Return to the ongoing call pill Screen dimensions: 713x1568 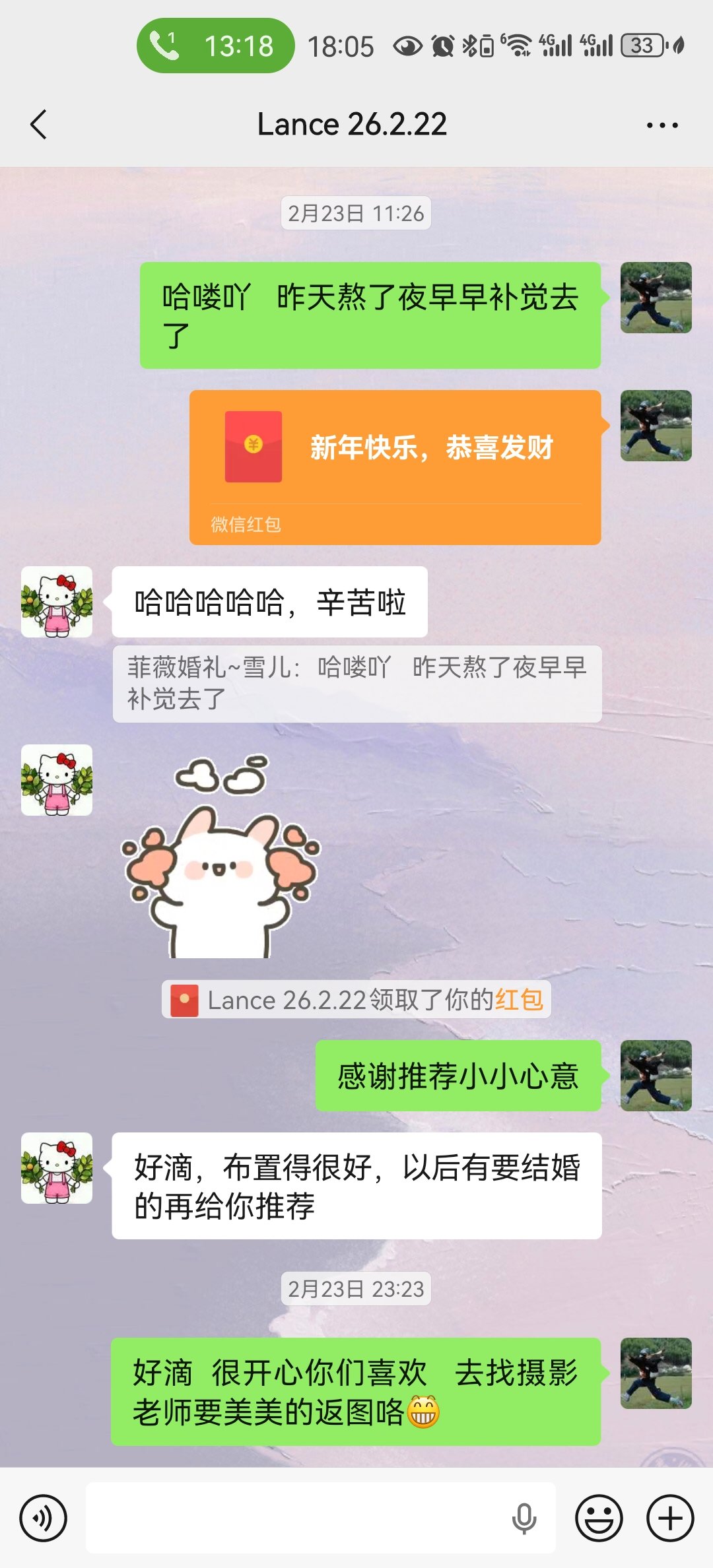(215, 46)
